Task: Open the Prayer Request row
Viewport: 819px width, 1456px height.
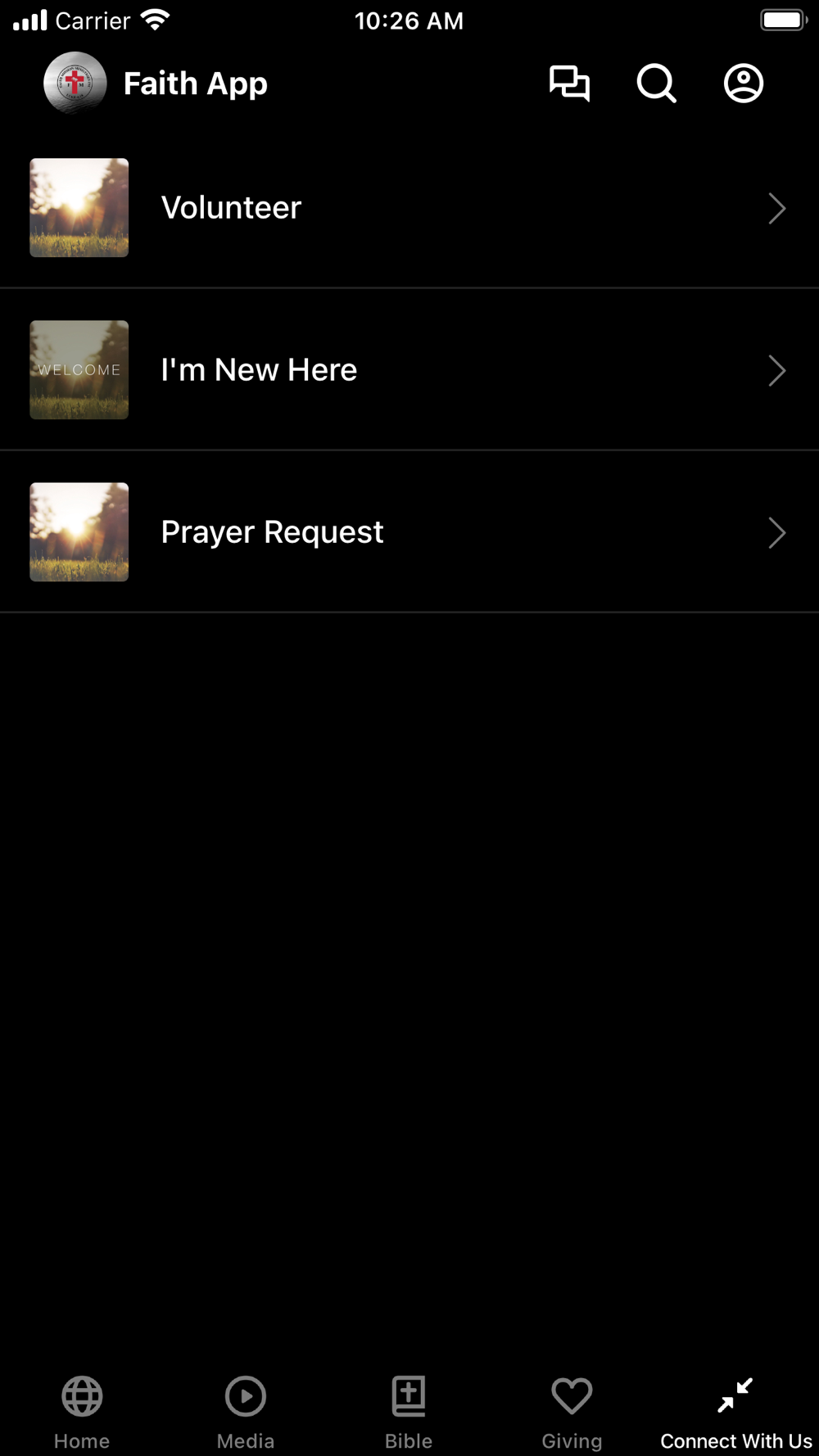Action: pos(409,532)
